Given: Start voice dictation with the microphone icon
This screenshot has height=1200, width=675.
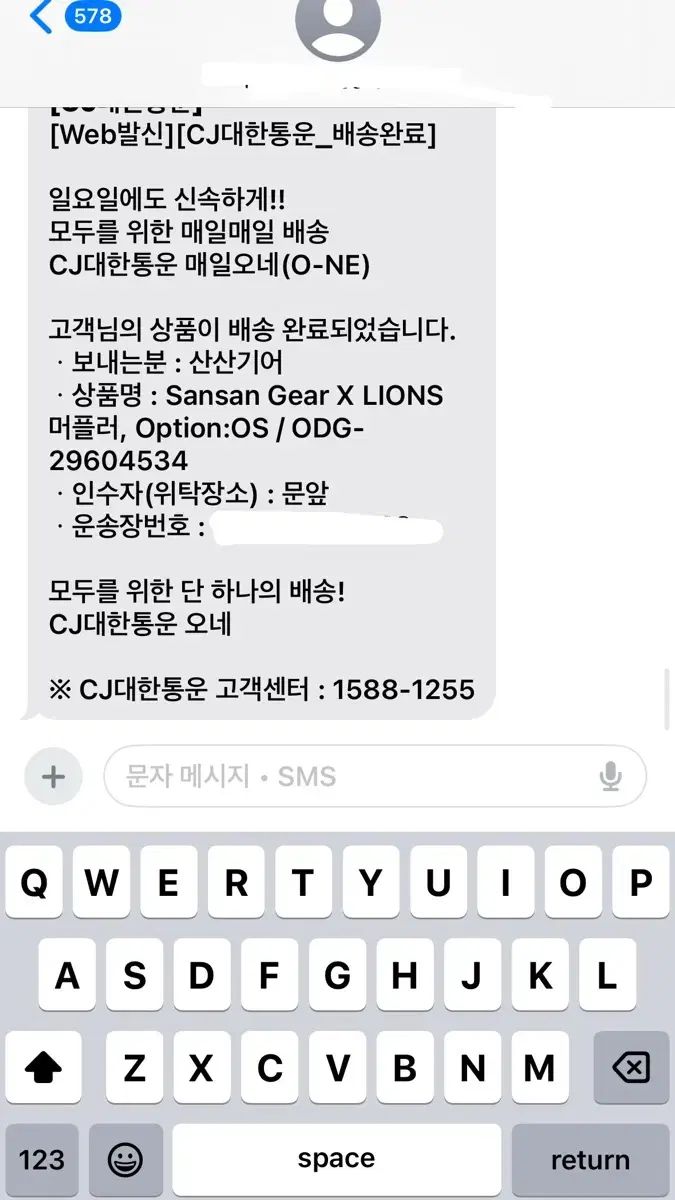Looking at the screenshot, I should click(x=610, y=776).
